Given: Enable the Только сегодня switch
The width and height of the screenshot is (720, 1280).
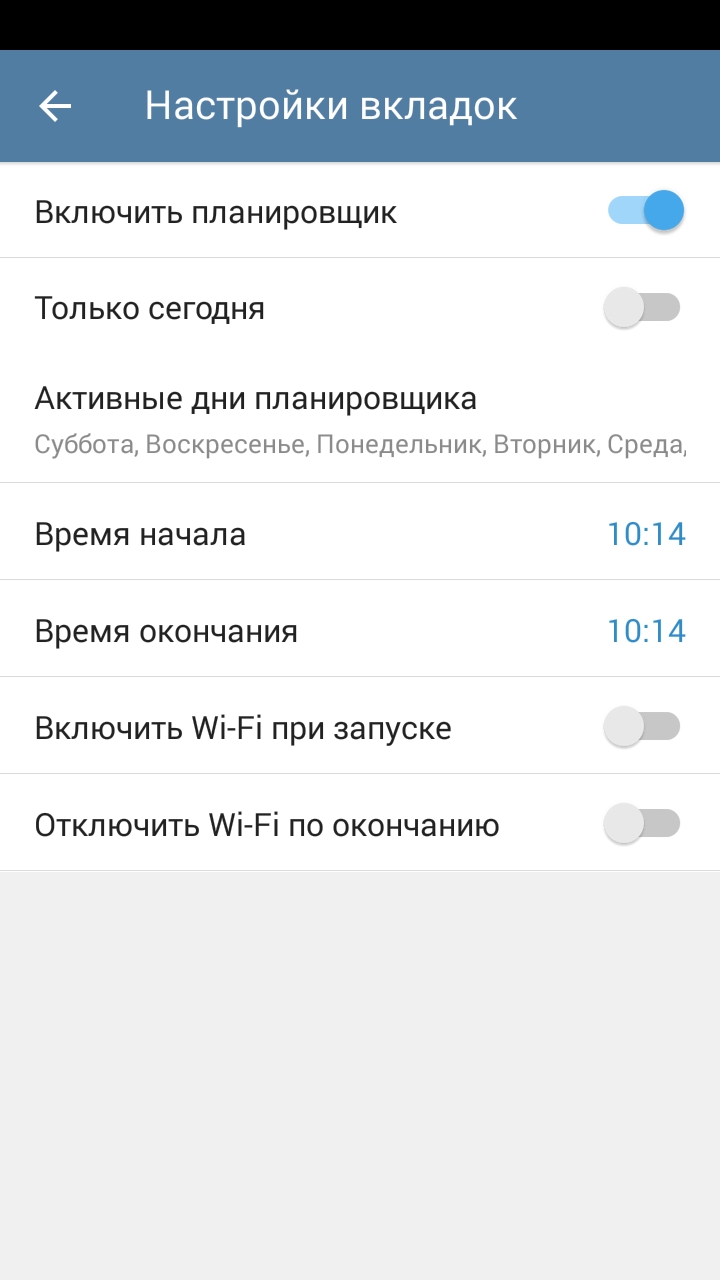Looking at the screenshot, I should point(641,307).
